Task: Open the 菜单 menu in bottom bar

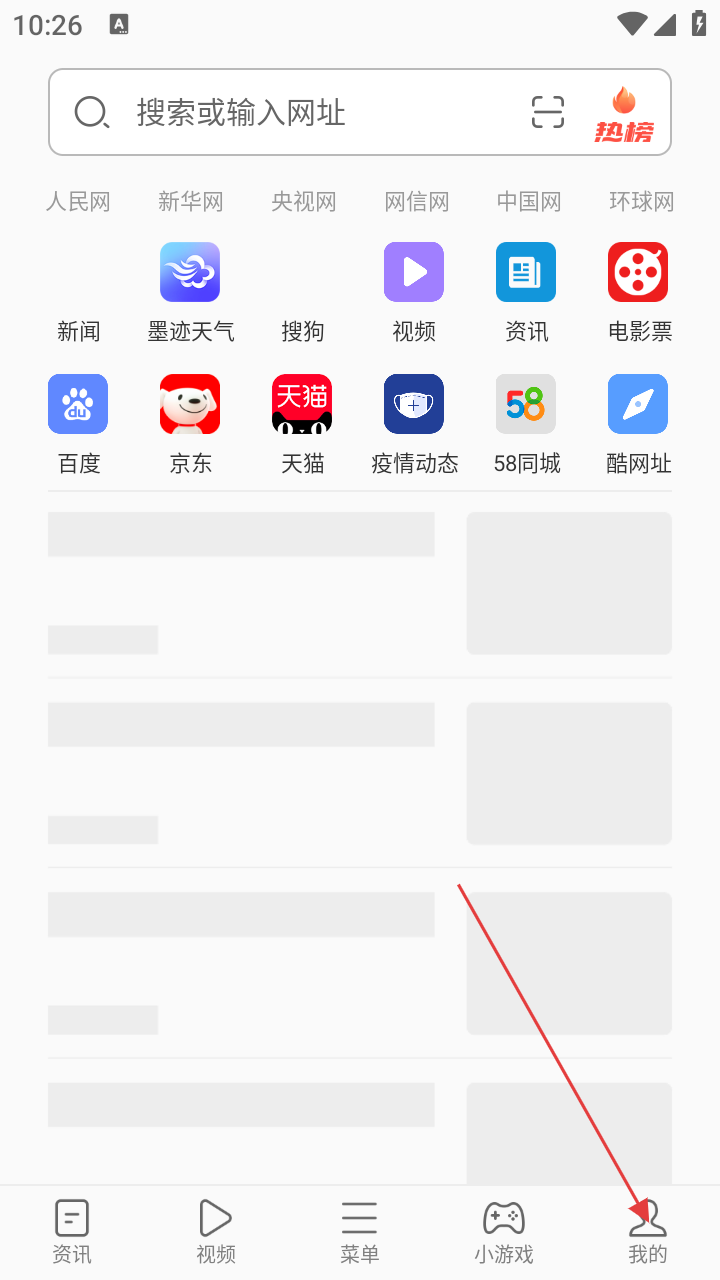Action: click(359, 1232)
